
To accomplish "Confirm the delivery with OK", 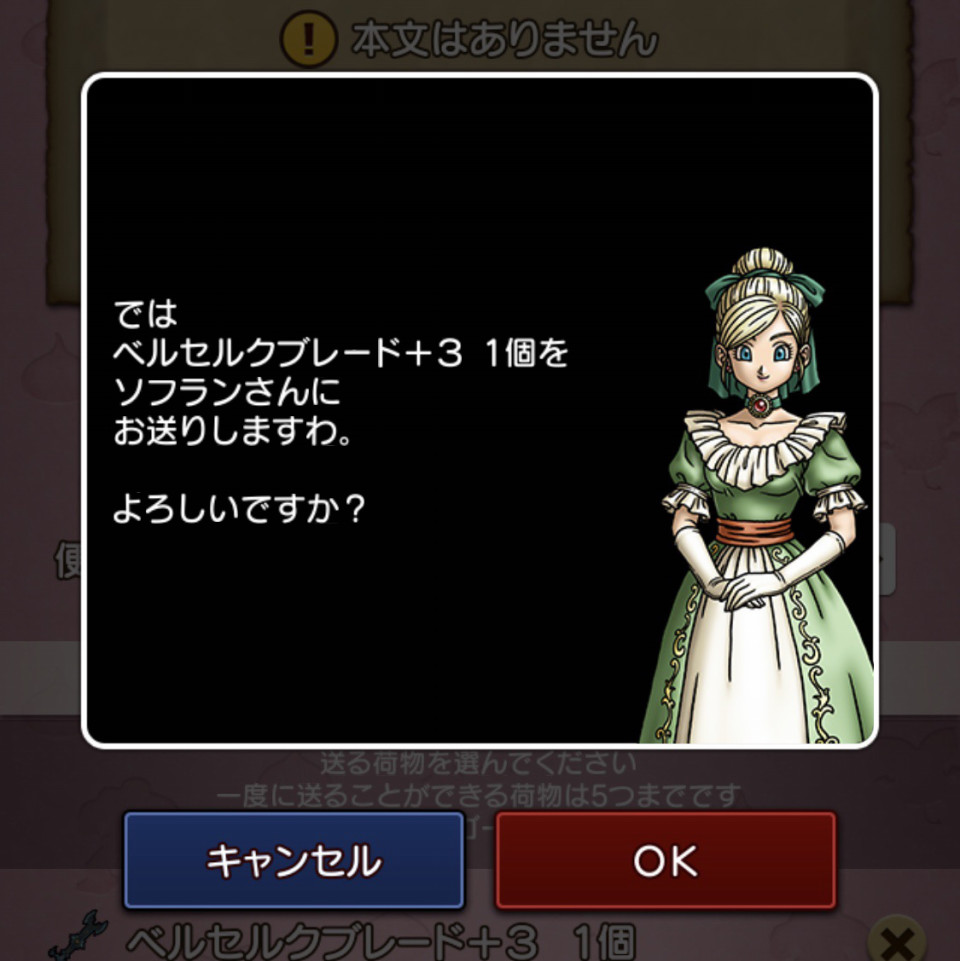I will coord(665,860).
